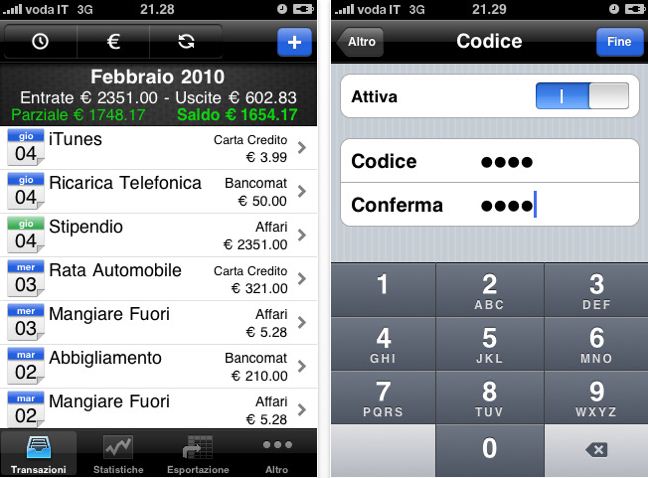Image resolution: width=648 pixels, height=478 pixels.
Task: Toggle the Attiva switch
Action: [582, 97]
